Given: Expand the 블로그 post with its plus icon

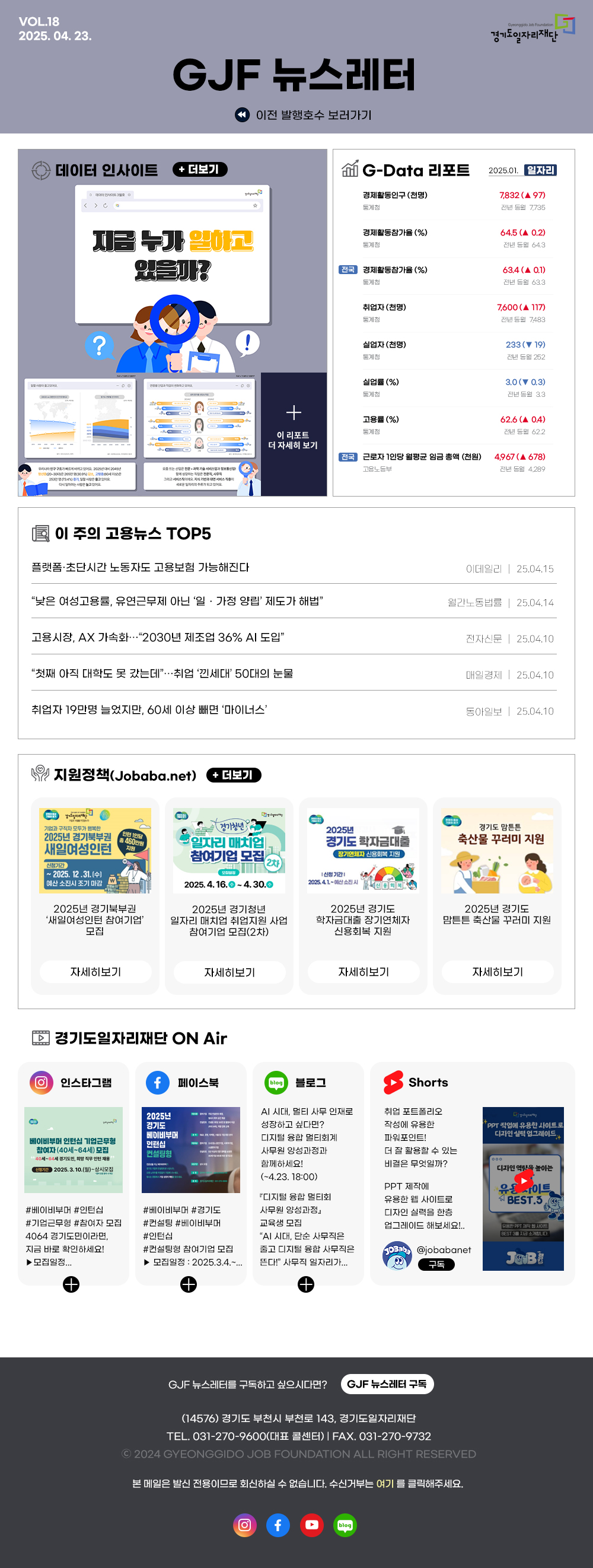Looking at the screenshot, I should pyautogui.click(x=306, y=1284).
